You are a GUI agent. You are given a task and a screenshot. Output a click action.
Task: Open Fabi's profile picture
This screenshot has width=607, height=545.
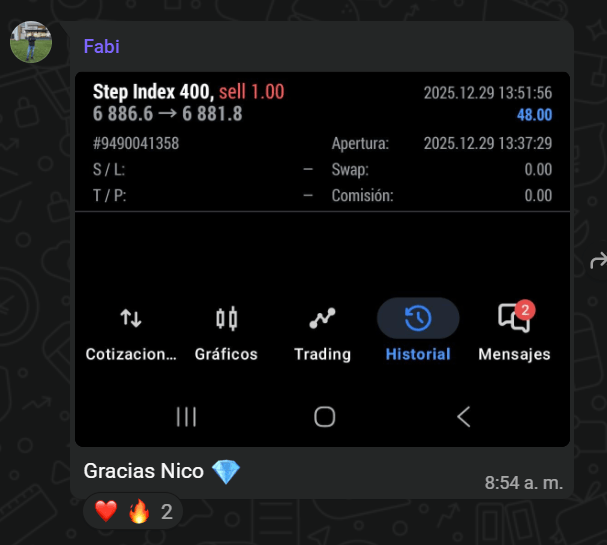31,42
